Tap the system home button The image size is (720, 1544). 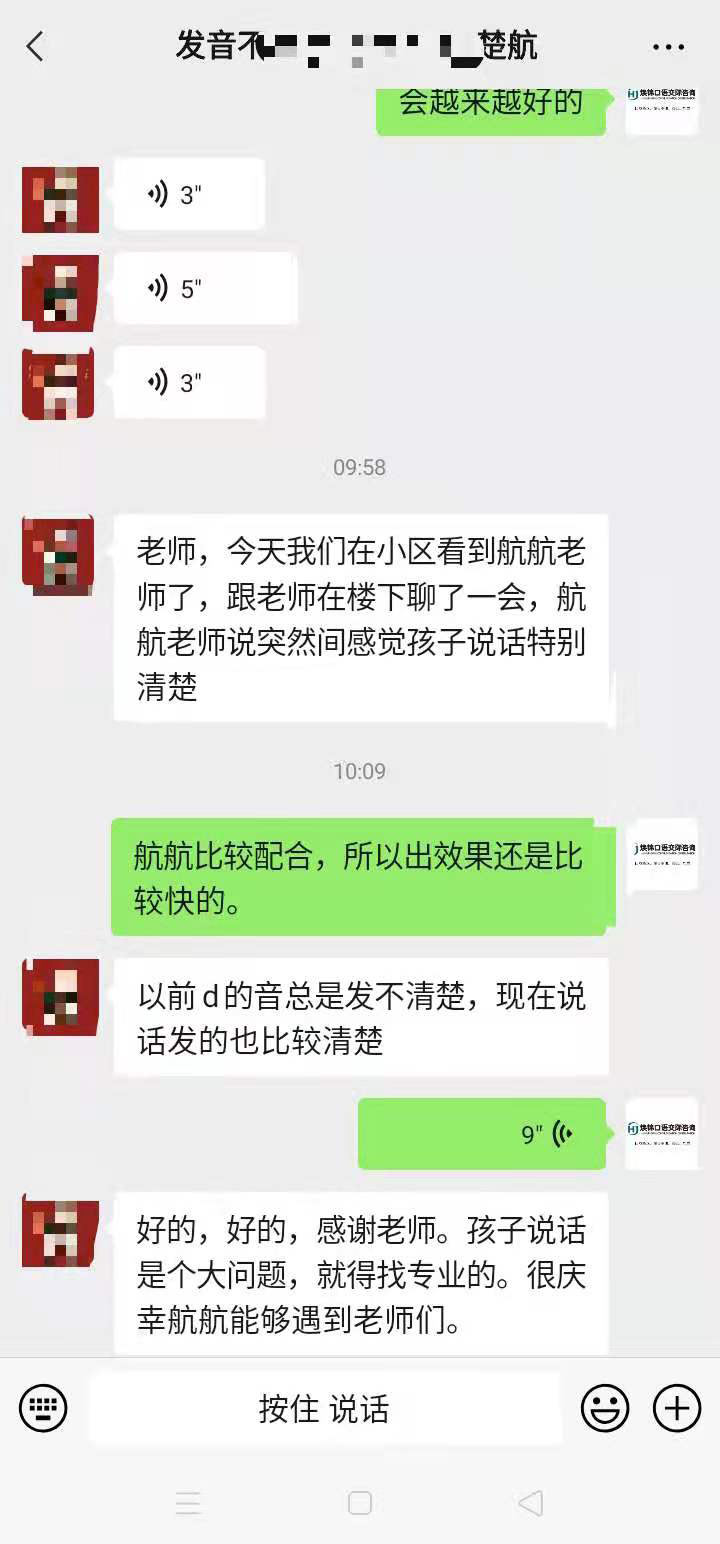(360, 1503)
